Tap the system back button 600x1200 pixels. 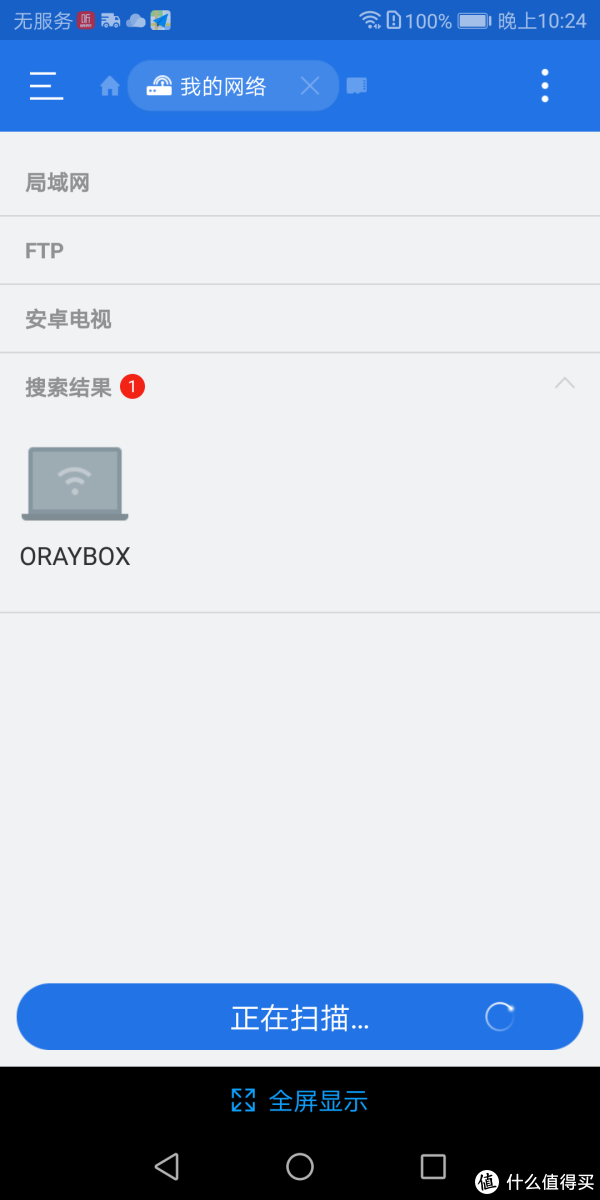(x=167, y=1166)
